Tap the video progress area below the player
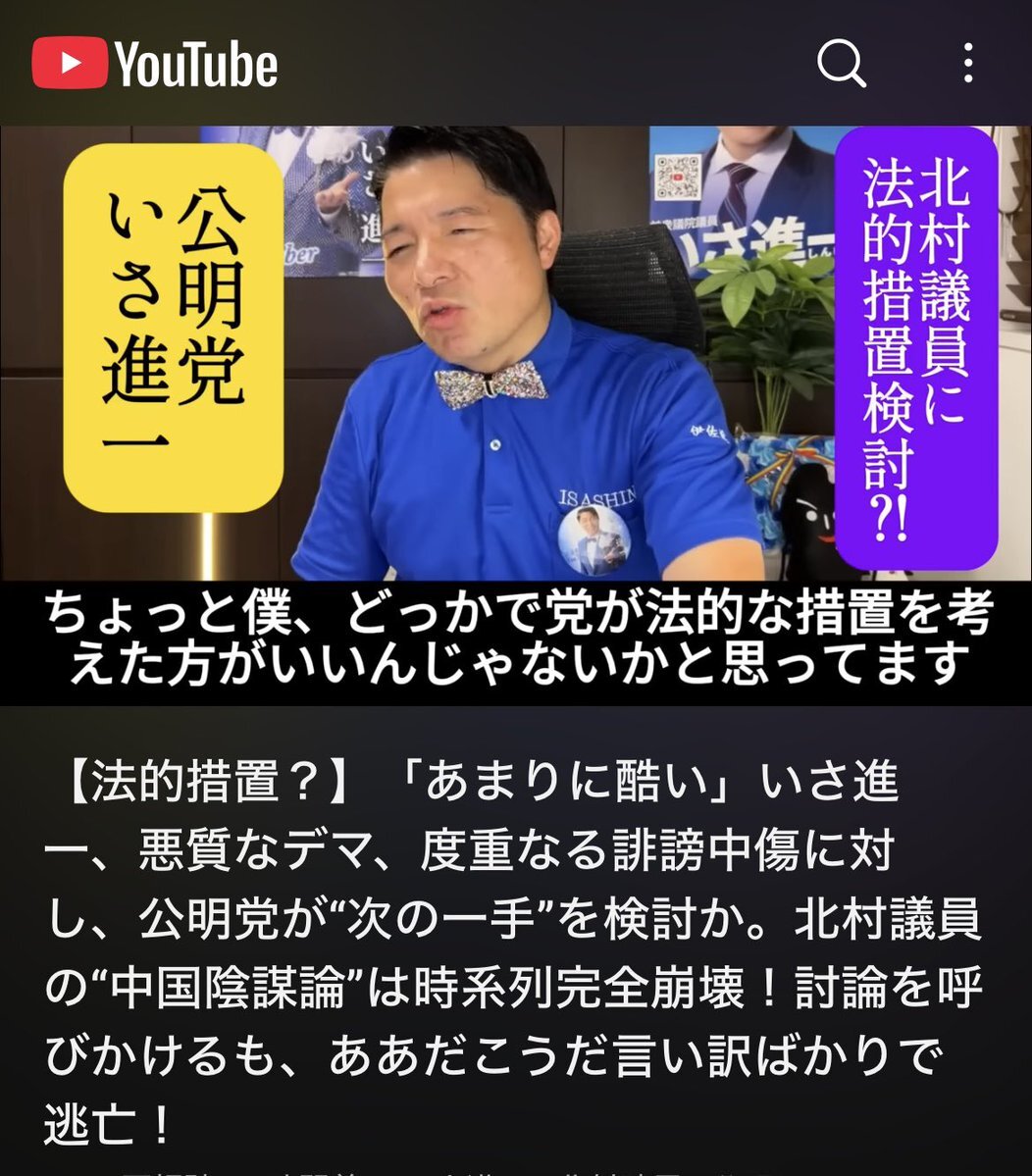 tap(516, 701)
